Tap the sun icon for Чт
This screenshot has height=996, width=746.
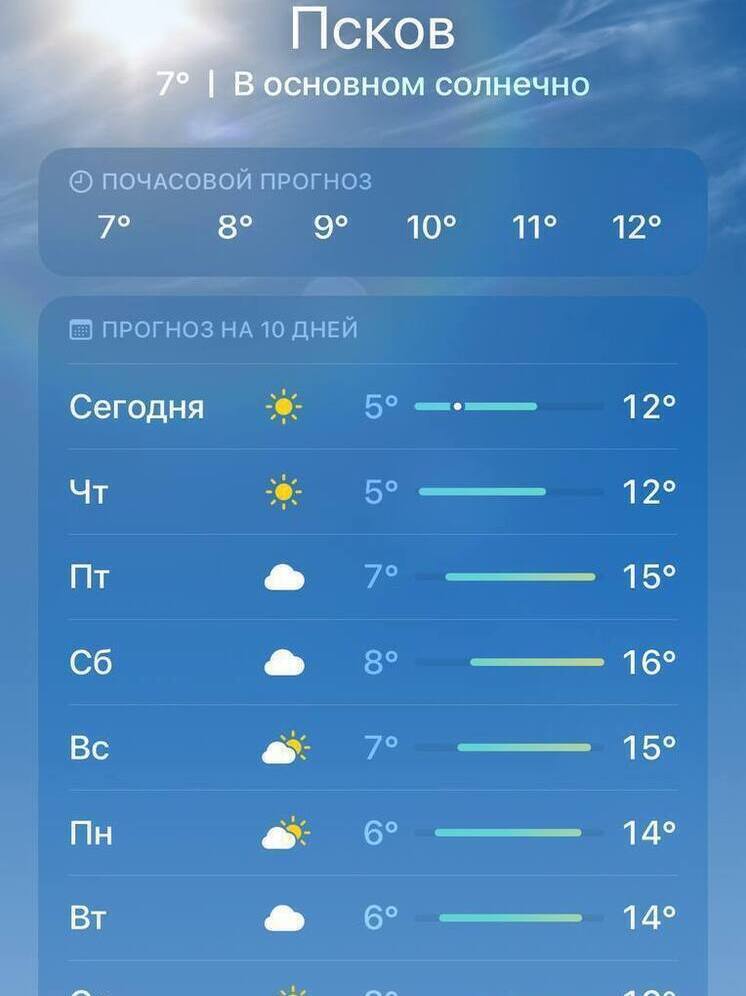285,491
